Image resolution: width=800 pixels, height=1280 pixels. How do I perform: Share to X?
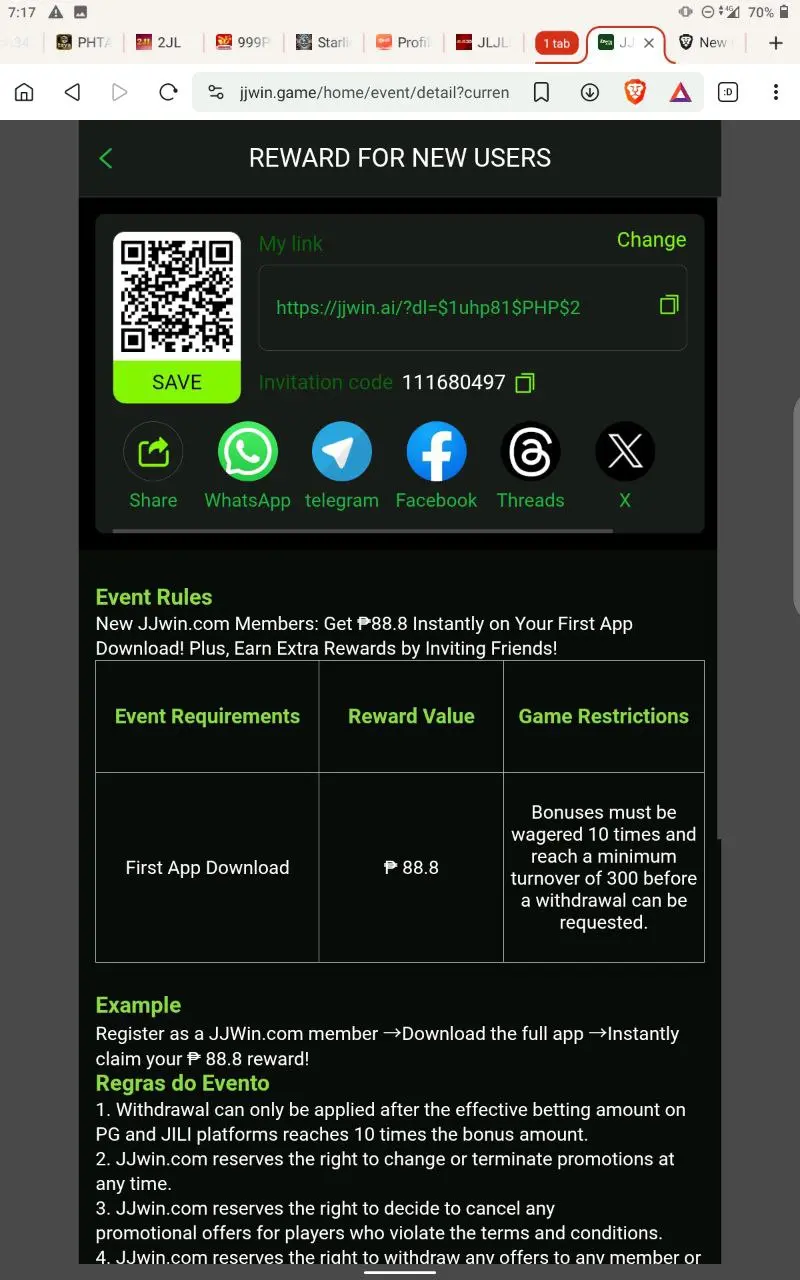[625, 453]
